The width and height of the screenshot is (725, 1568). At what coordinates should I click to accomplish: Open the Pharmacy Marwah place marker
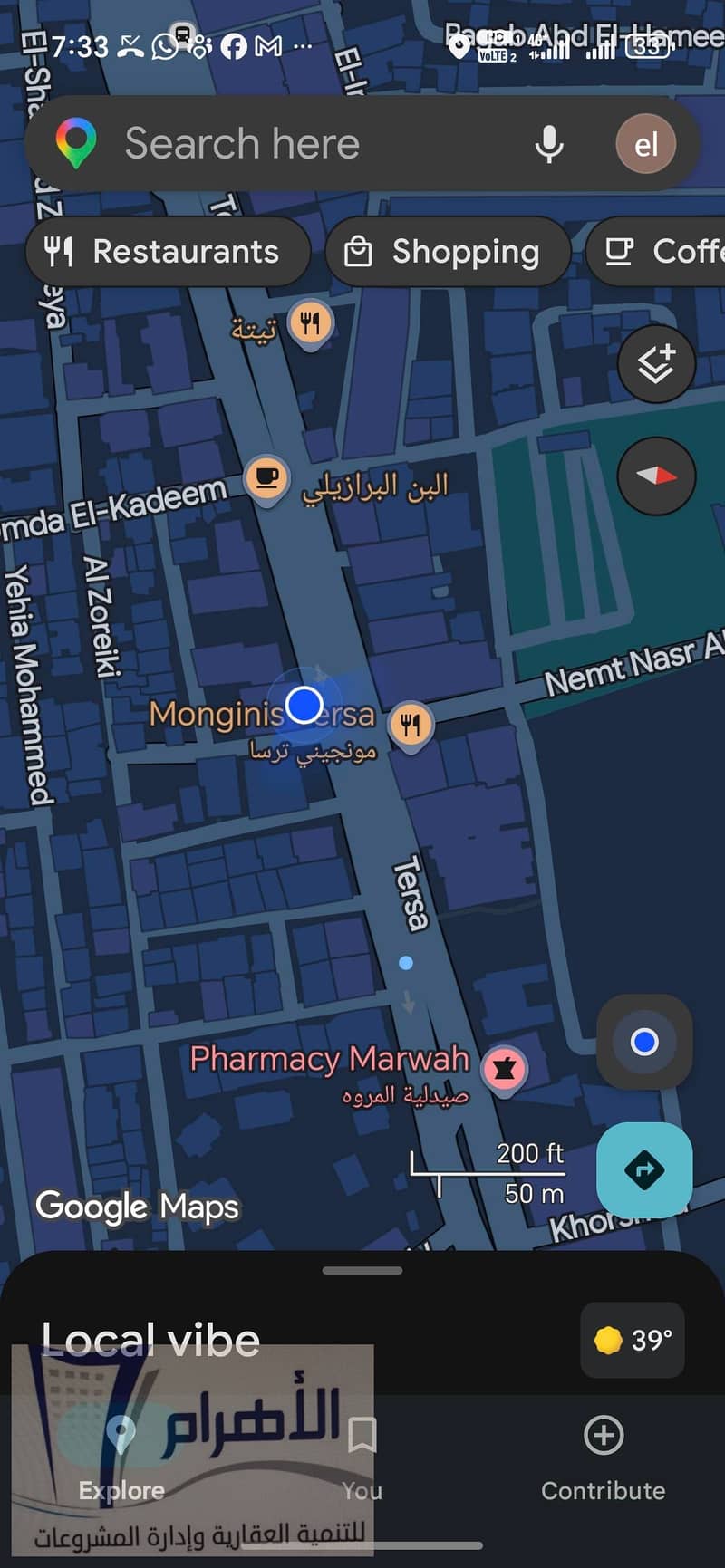505,1070
